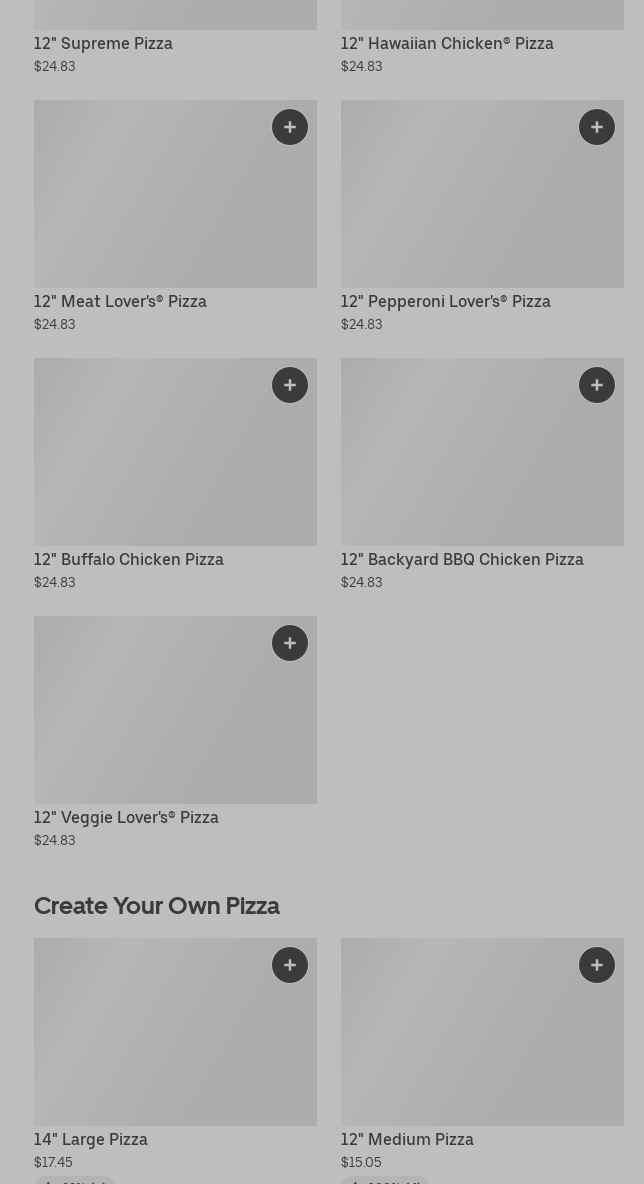Tap plus on 12" Medium Pizza

coord(597,965)
